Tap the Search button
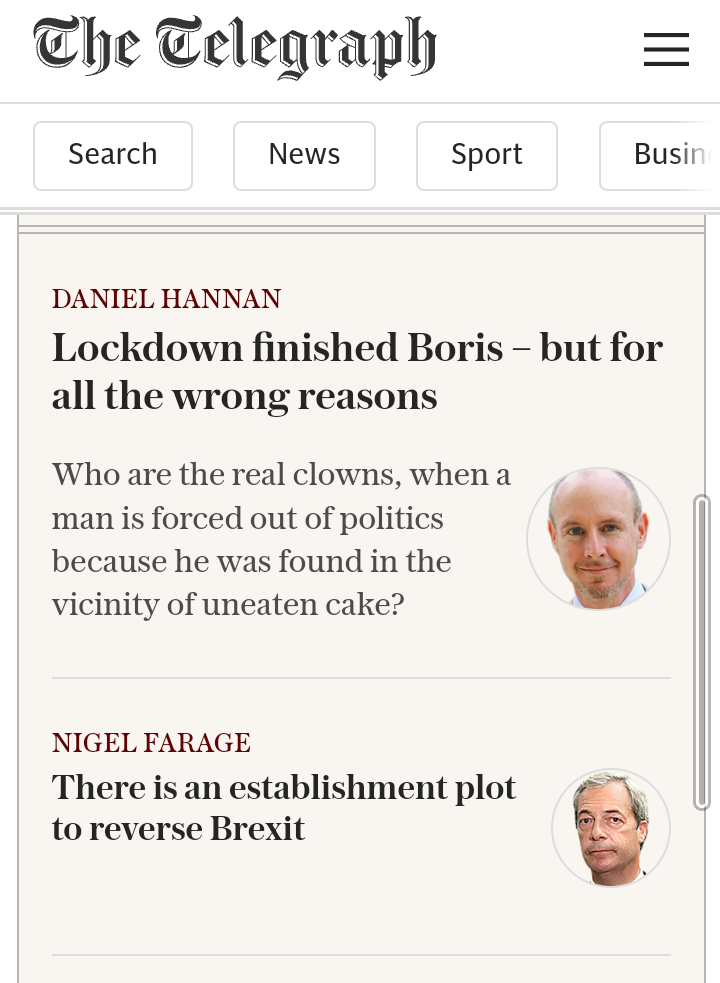 coord(113,155)
